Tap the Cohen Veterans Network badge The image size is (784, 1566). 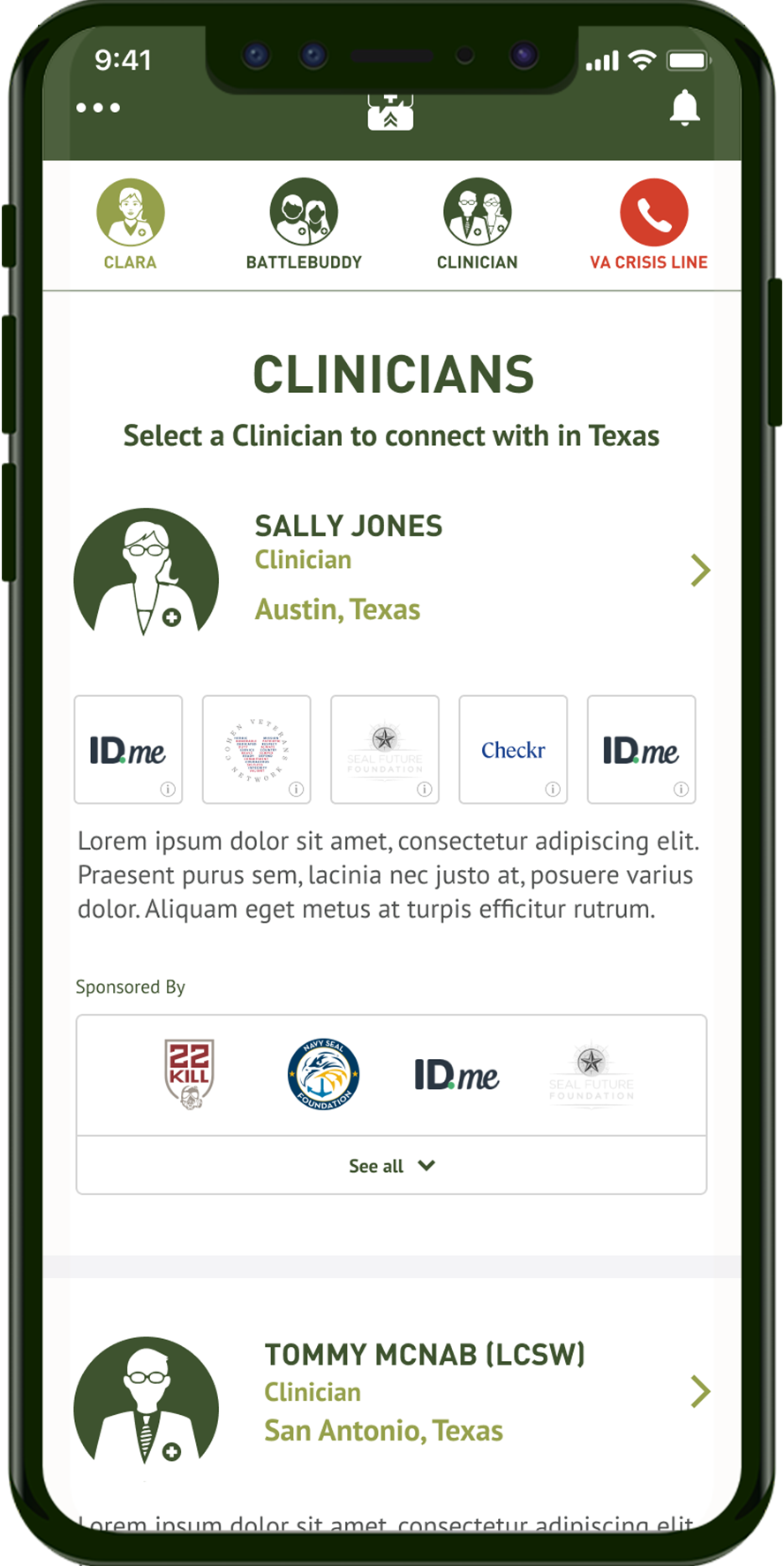tap(256, 750)
